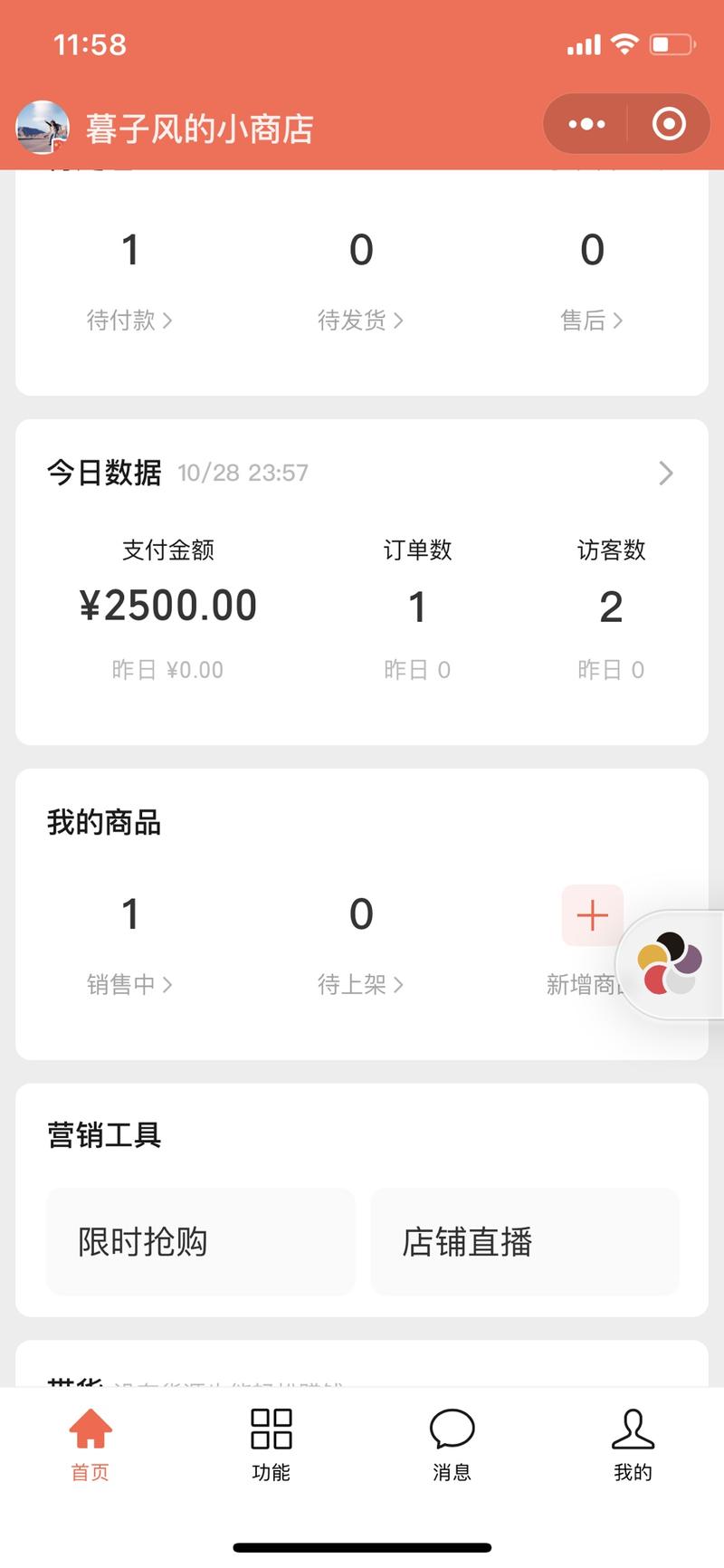This screenshot has width=724, height=1568.
Task: Tap the 新增商品 plus icon
Action: (x=593, y=915)
